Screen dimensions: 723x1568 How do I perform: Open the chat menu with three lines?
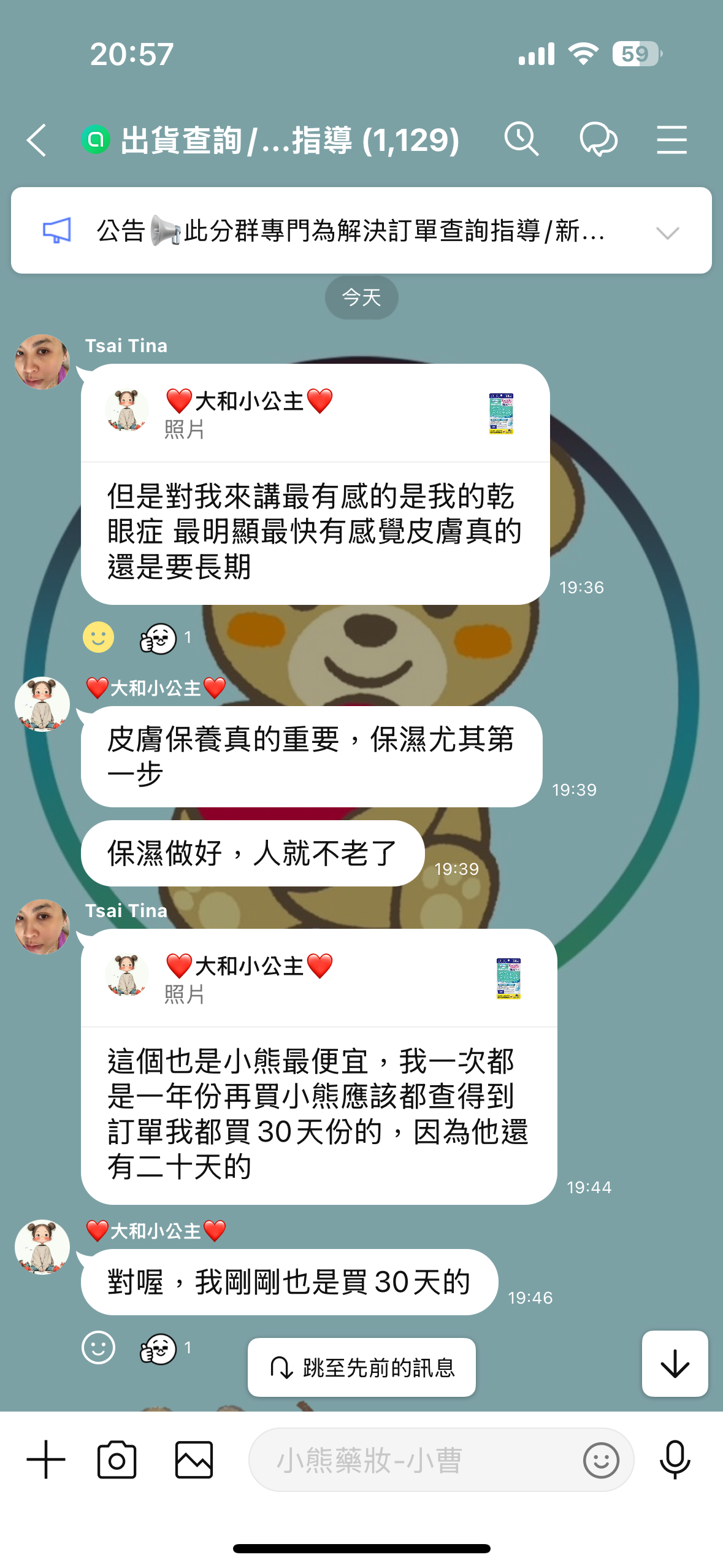(x=671, y=139)
